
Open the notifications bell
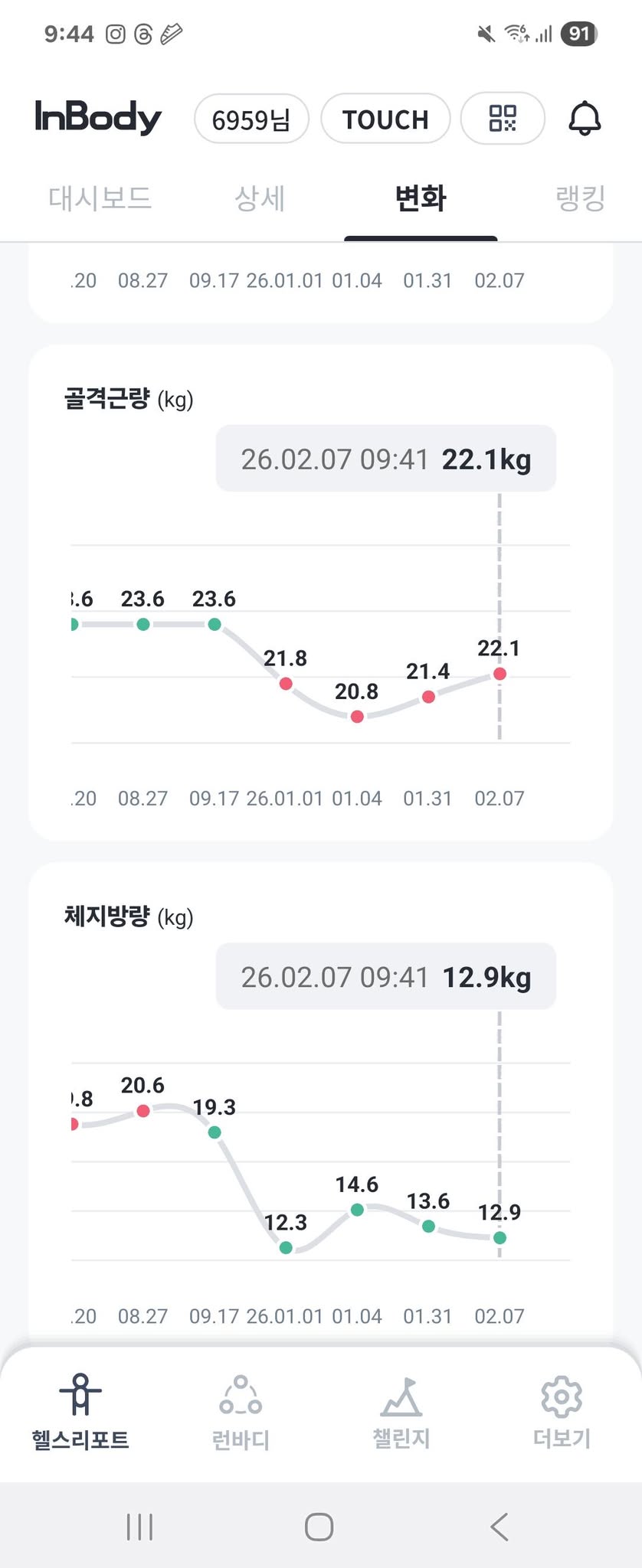(585, 119)
